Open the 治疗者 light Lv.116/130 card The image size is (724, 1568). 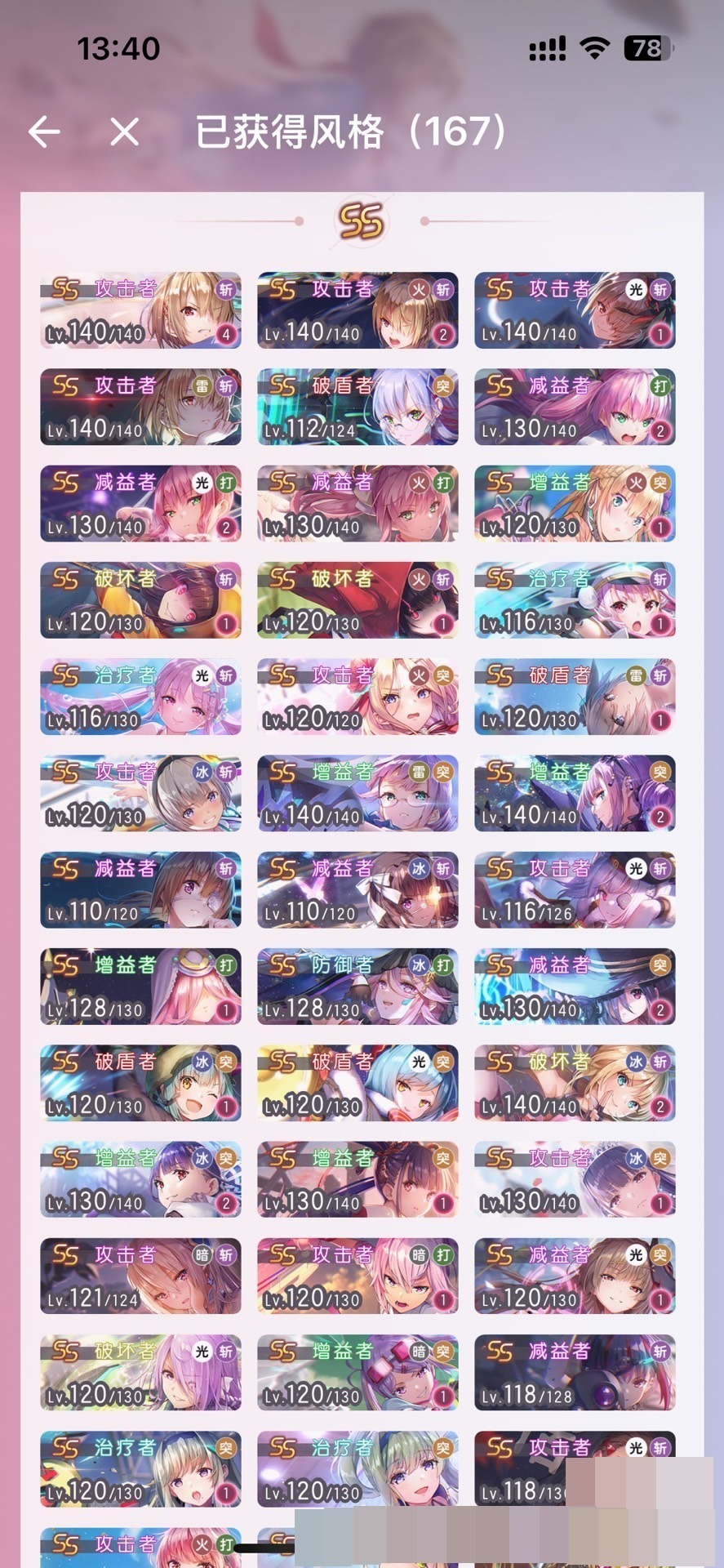pos(140,697)
